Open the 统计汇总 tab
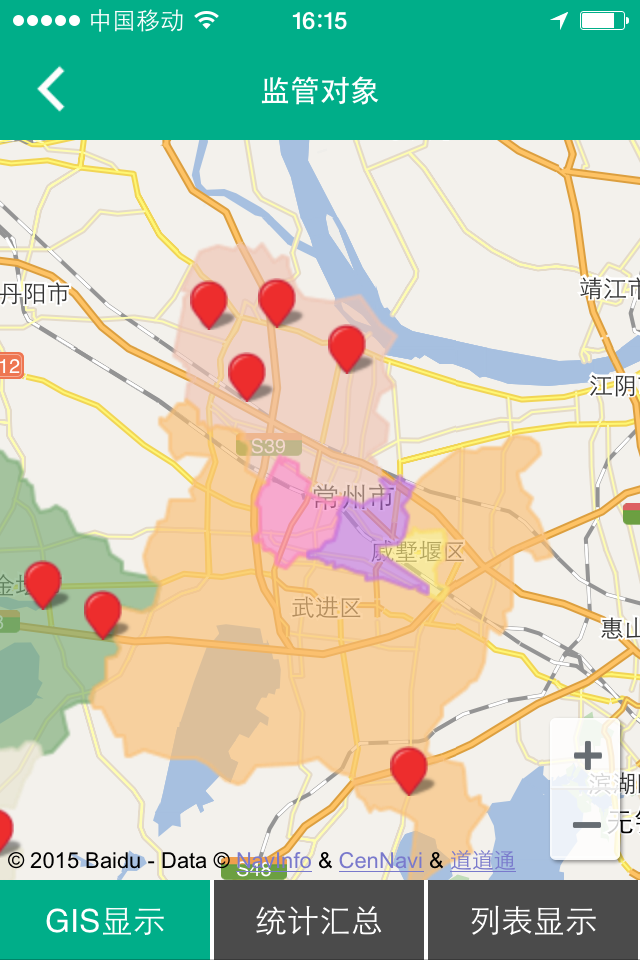 click(x=319, y=921)
